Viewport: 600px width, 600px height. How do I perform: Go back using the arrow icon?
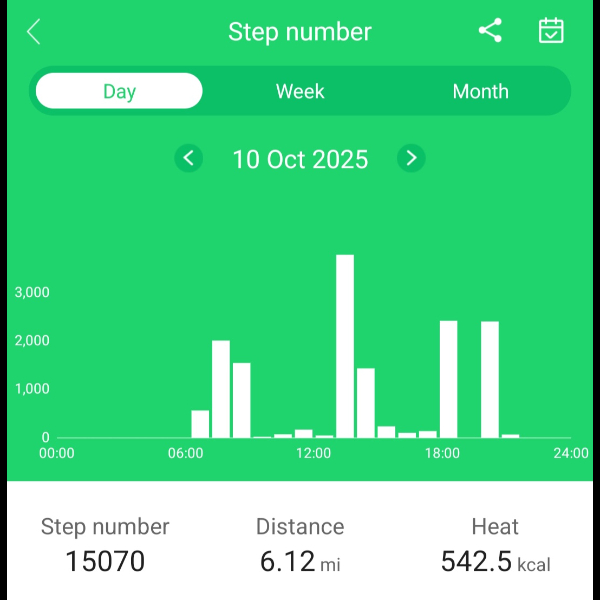(x=34, y=32)
